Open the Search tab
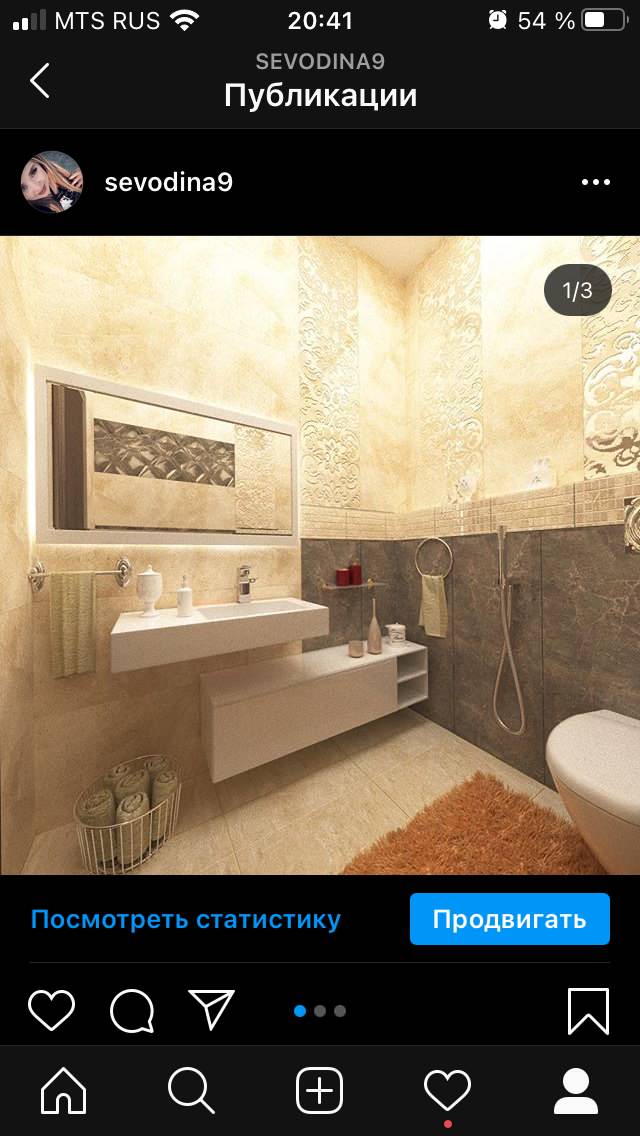Image resolution: width=640 pixels, height=1136 pixels. (x=191, y=1090)
